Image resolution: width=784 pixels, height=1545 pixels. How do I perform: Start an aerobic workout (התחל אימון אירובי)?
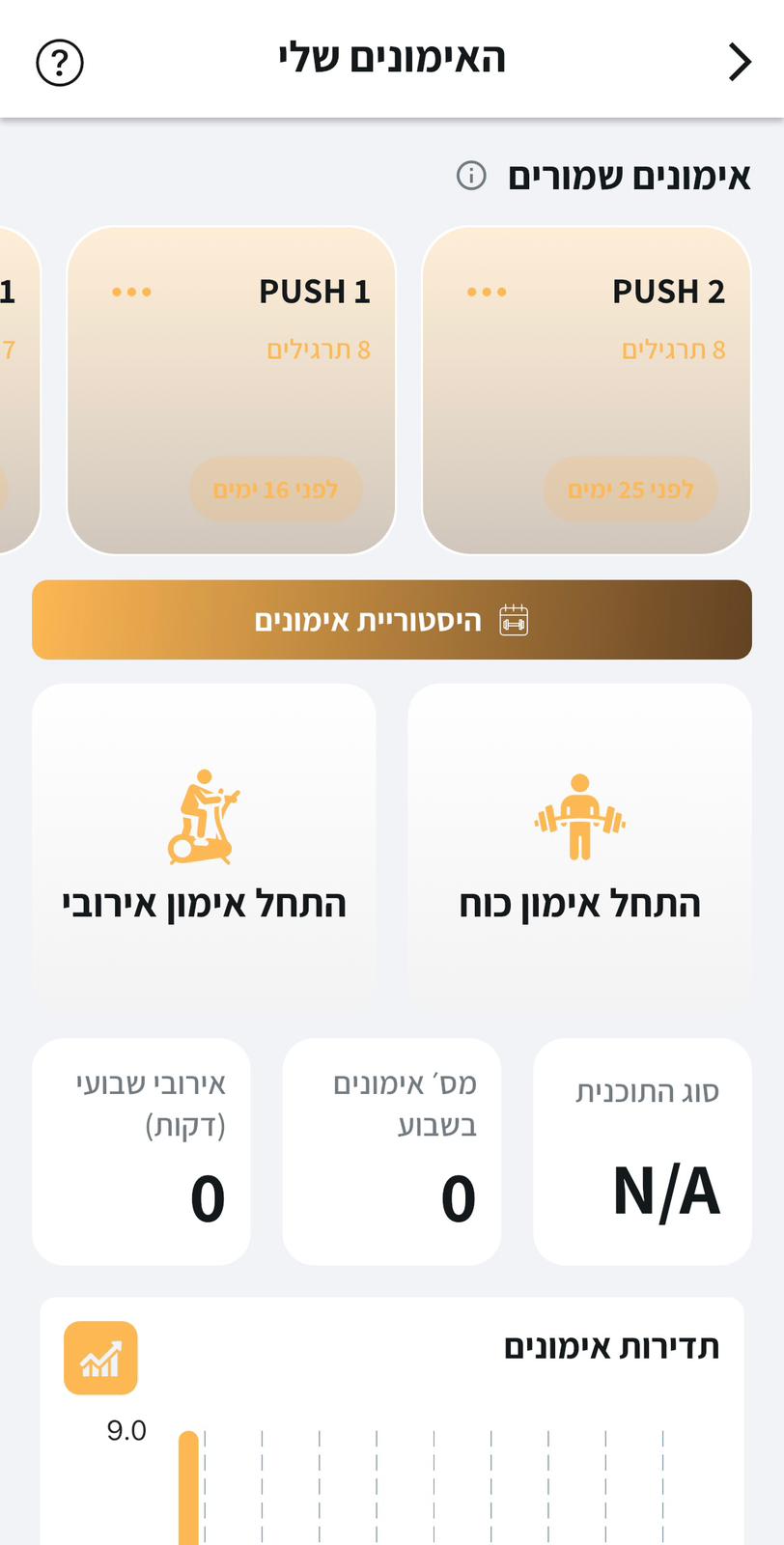tap(204, 845)
